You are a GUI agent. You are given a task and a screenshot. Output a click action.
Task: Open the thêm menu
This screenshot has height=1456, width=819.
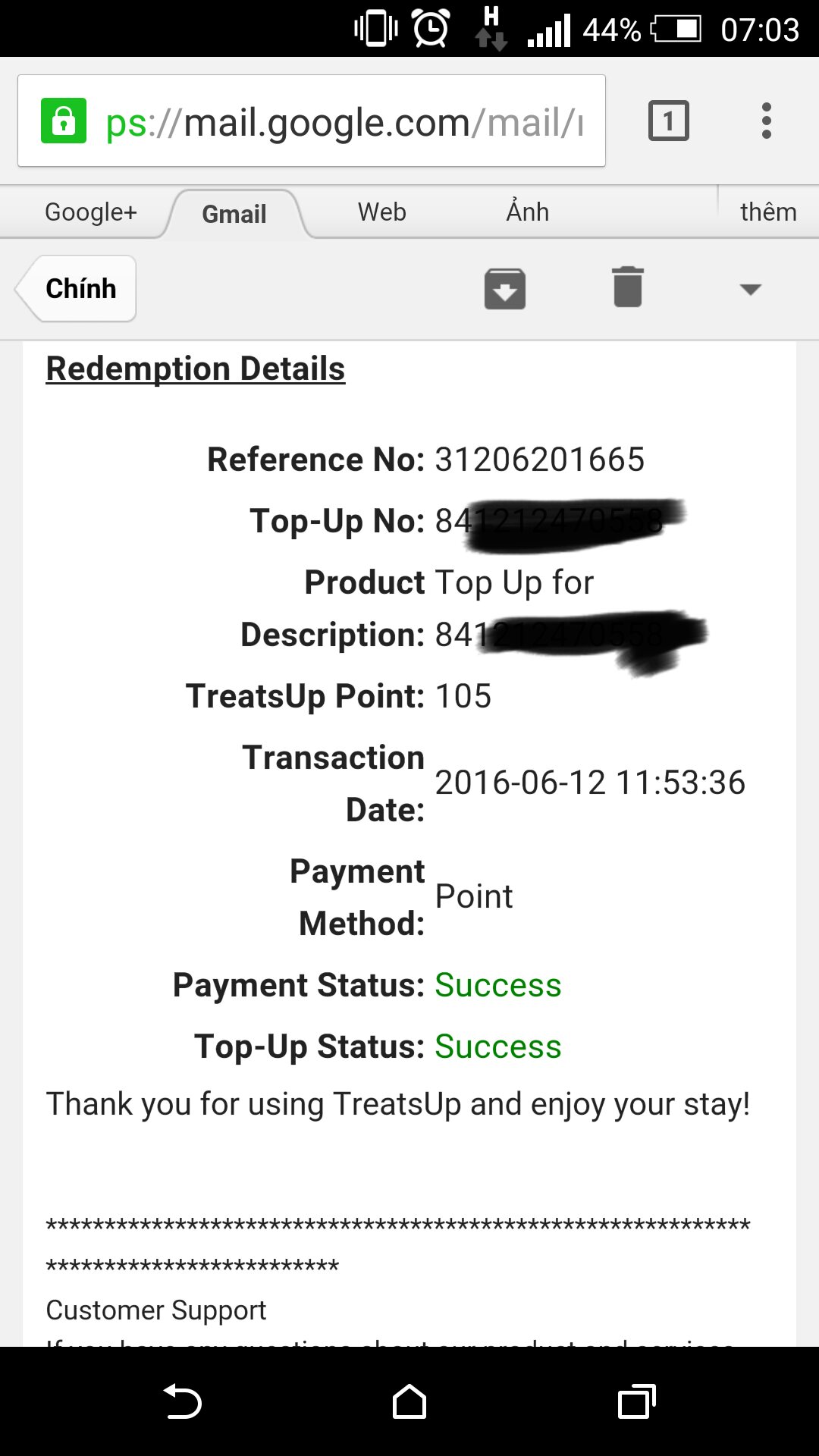(767, 212)
